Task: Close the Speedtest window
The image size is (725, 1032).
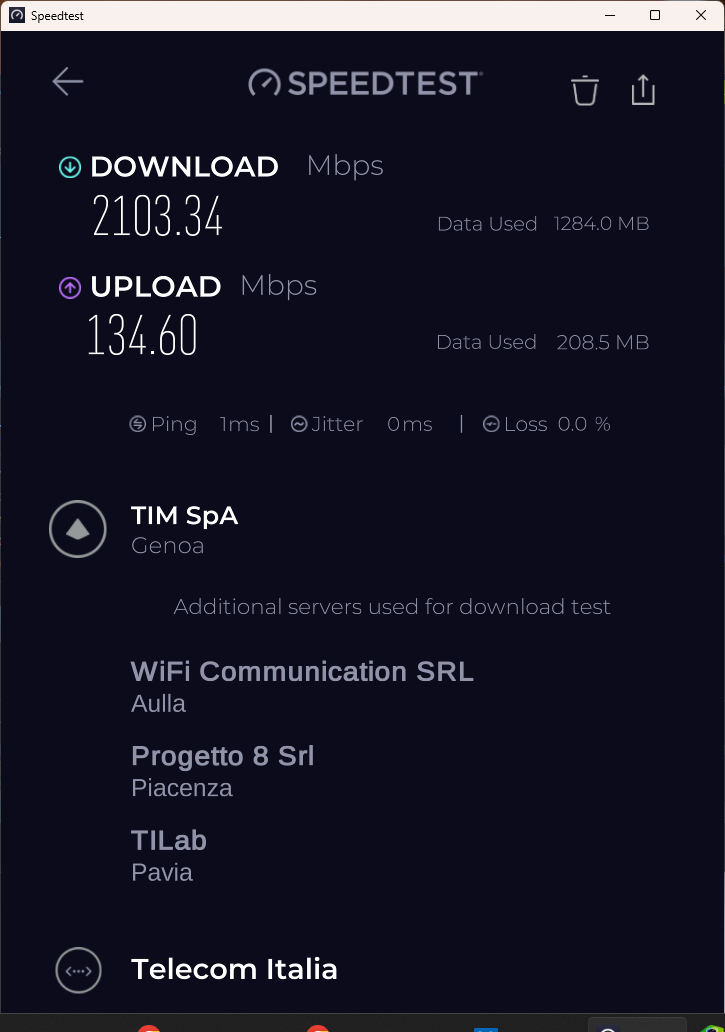Action: [x=701, y=15]
